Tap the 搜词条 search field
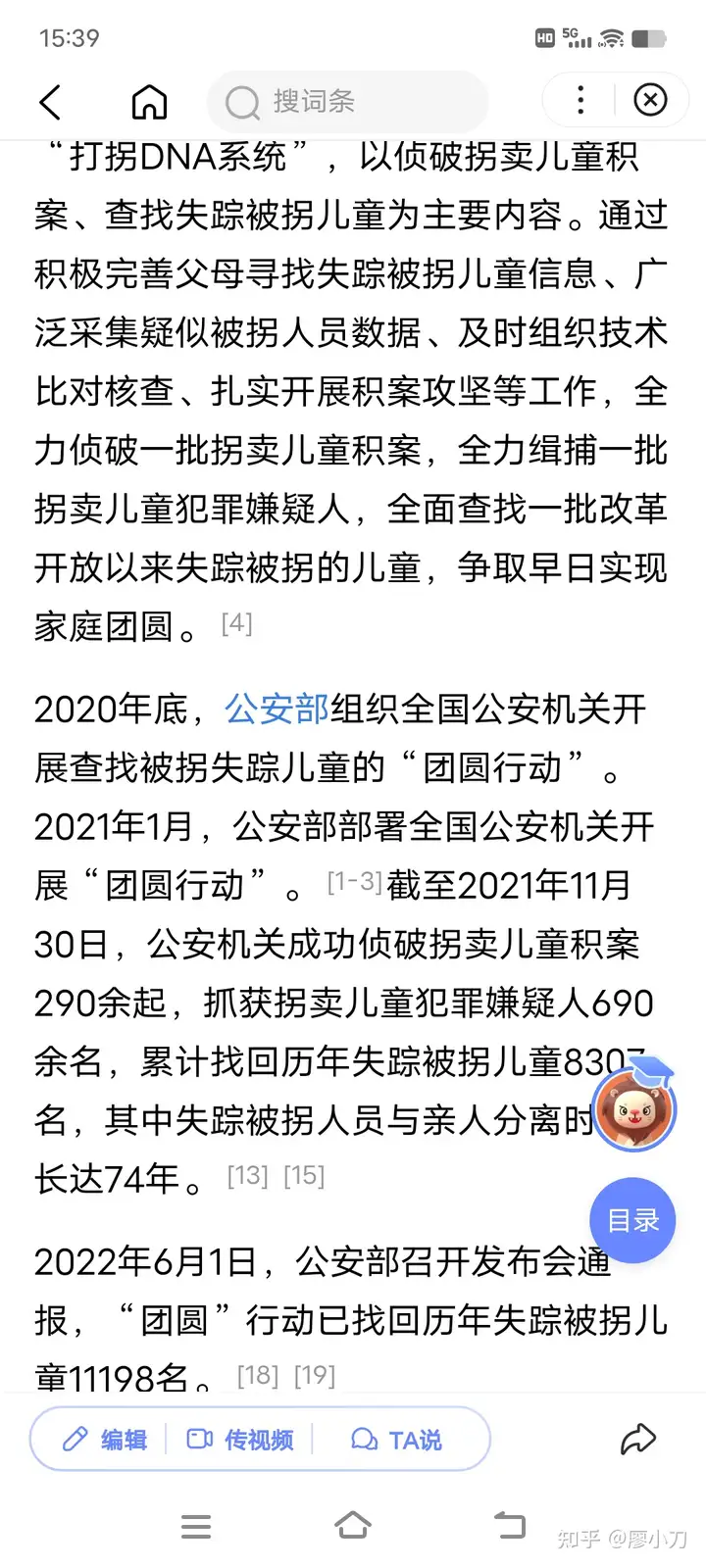 click(347, 101)
